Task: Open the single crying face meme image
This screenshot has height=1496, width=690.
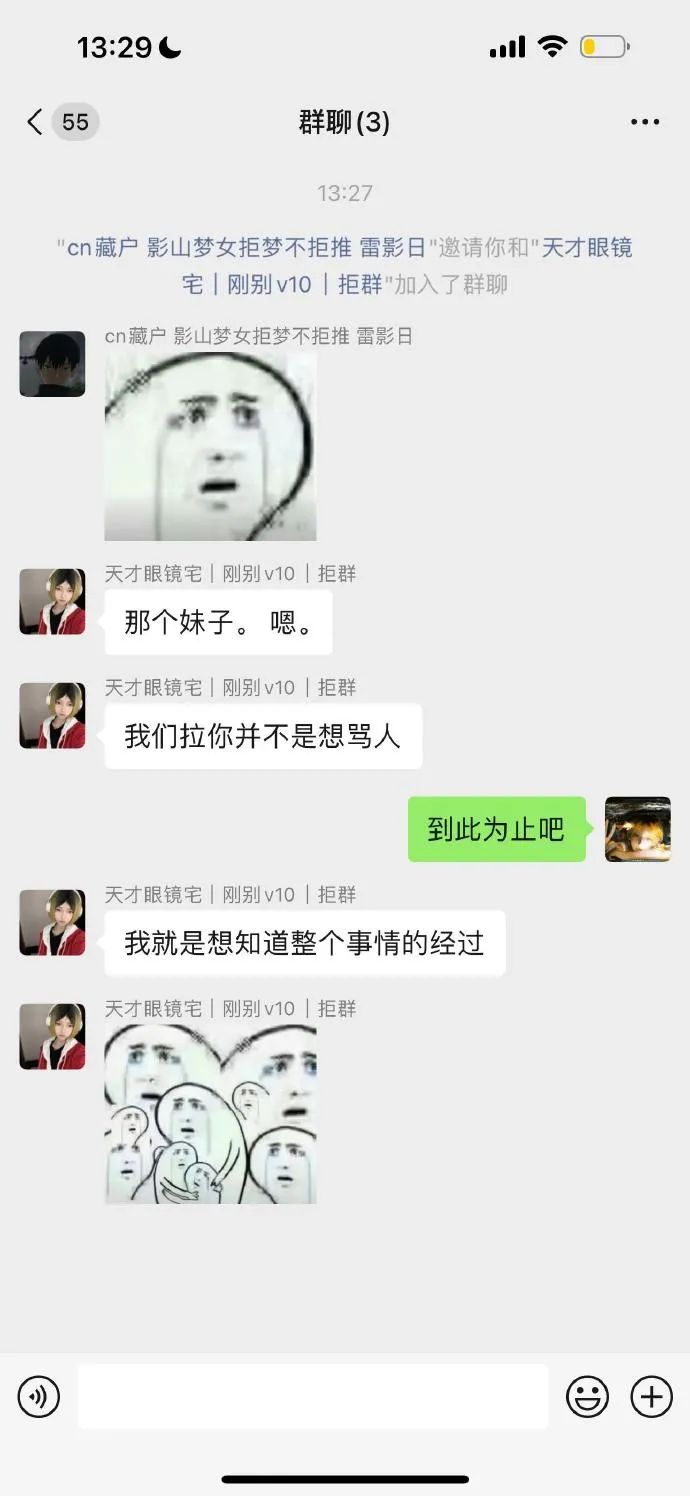Action: point(210,446)
